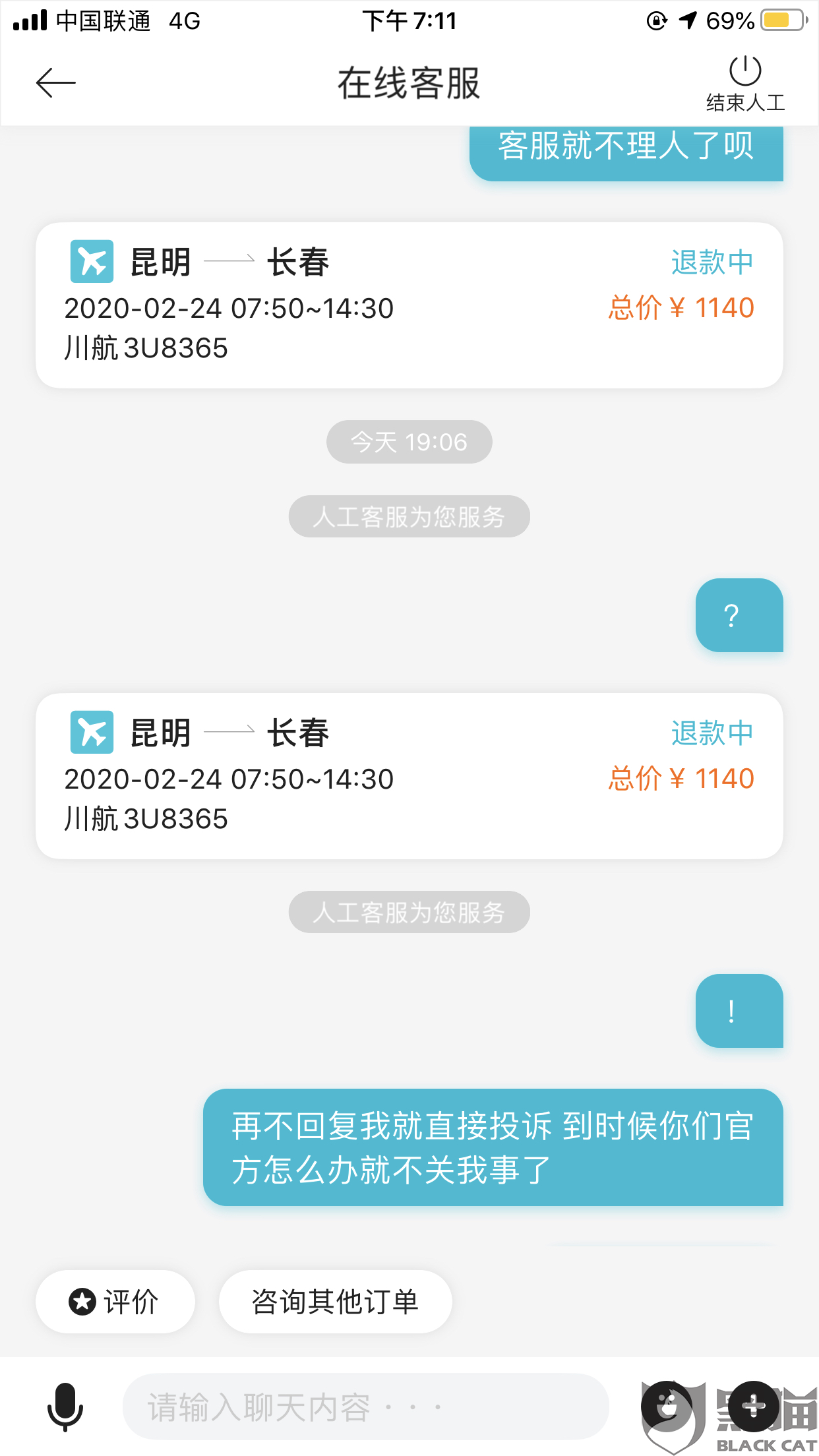
Task: Tap the 评价 rating chip
Action: [115, 1302]
